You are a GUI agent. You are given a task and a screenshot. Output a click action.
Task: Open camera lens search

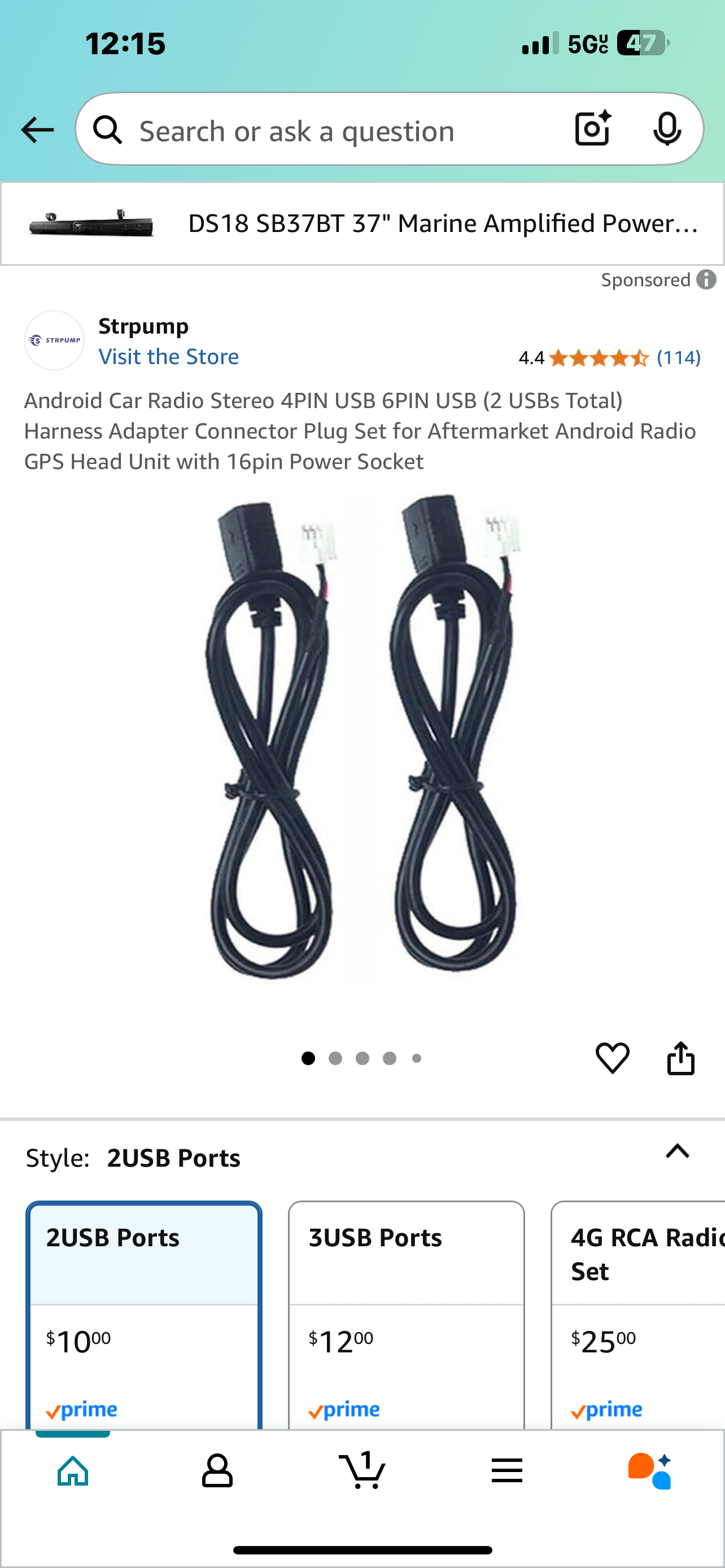tap(592, 129)
